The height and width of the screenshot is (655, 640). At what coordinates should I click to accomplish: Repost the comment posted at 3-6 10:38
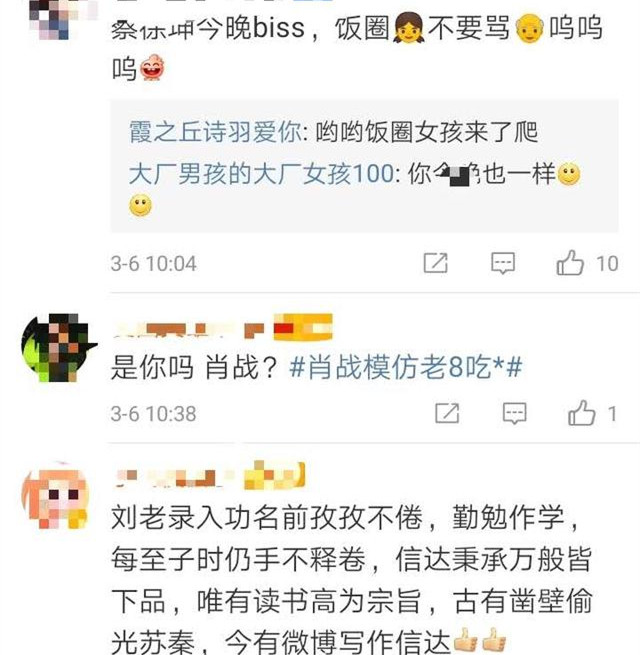point(447,413)
